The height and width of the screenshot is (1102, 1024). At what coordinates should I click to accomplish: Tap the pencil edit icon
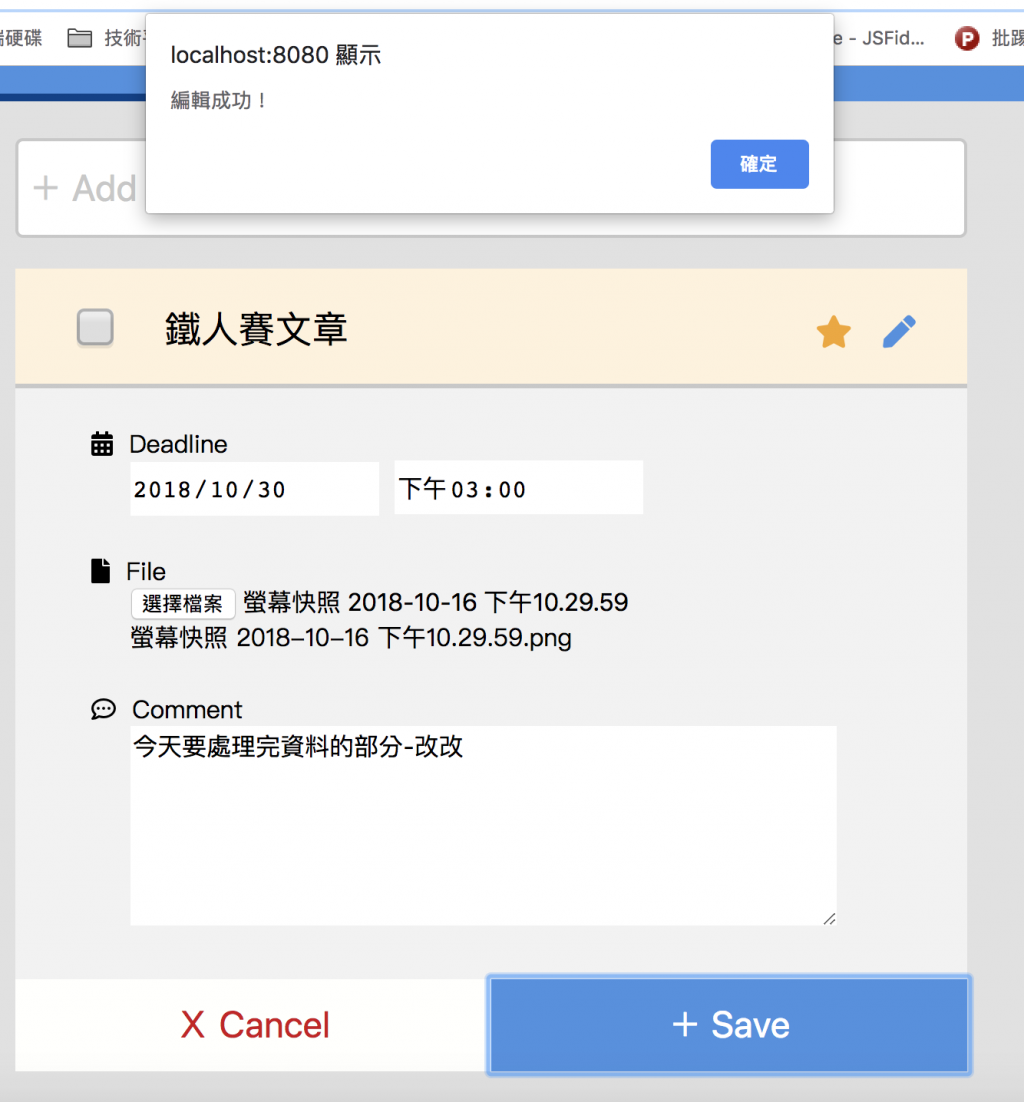899,331
